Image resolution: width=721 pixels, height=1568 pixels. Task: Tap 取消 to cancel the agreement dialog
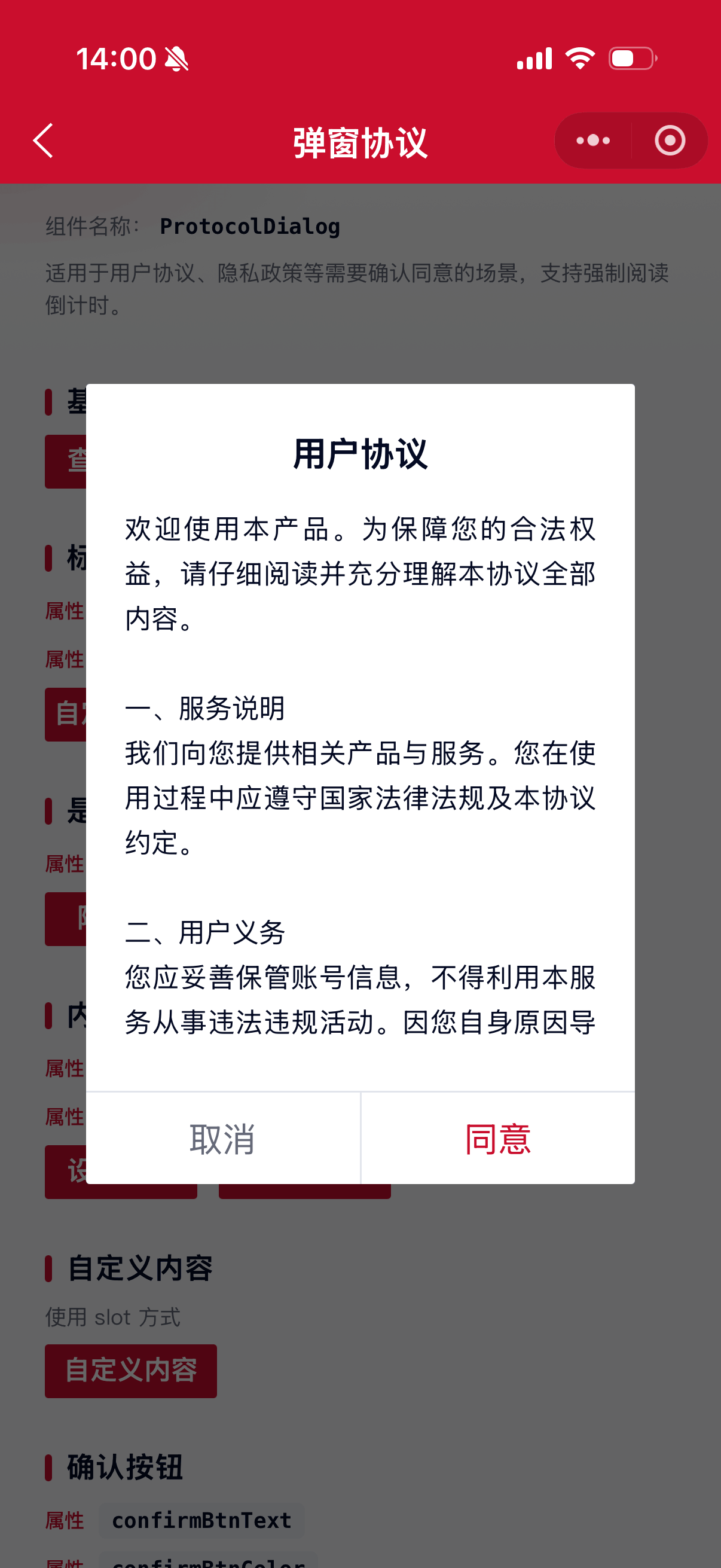coord(222,1138)
